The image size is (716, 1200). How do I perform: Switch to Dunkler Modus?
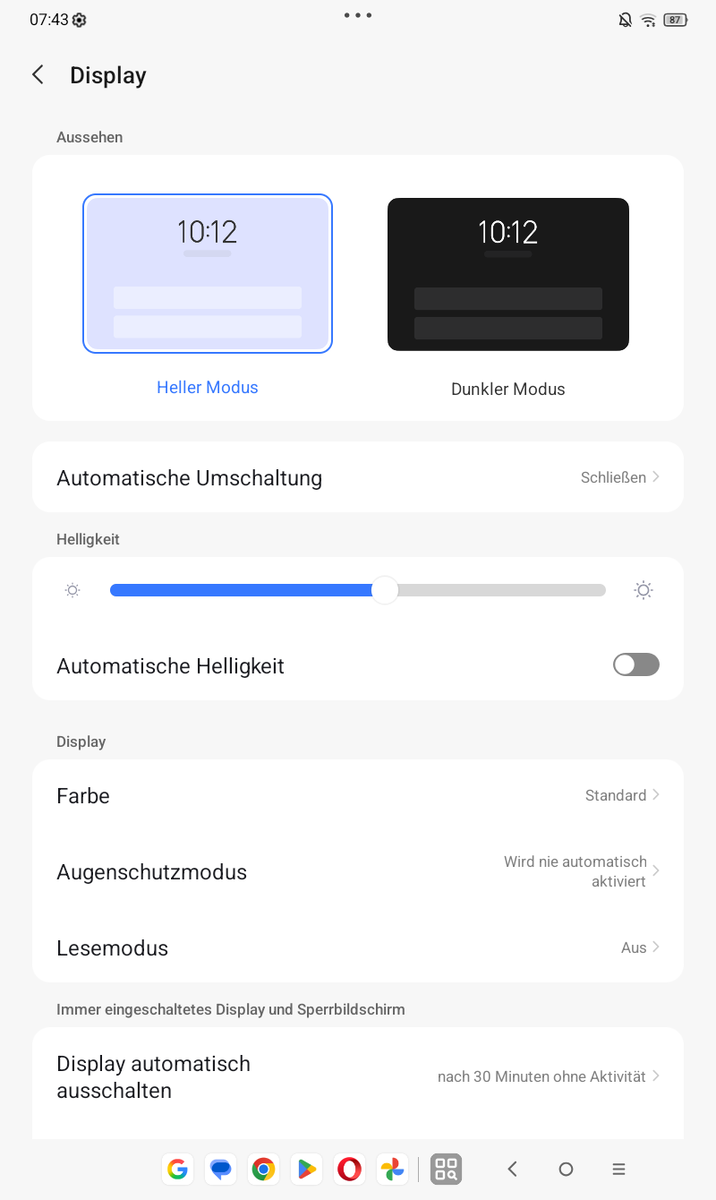pyautogui.click(x=508, y=274)
